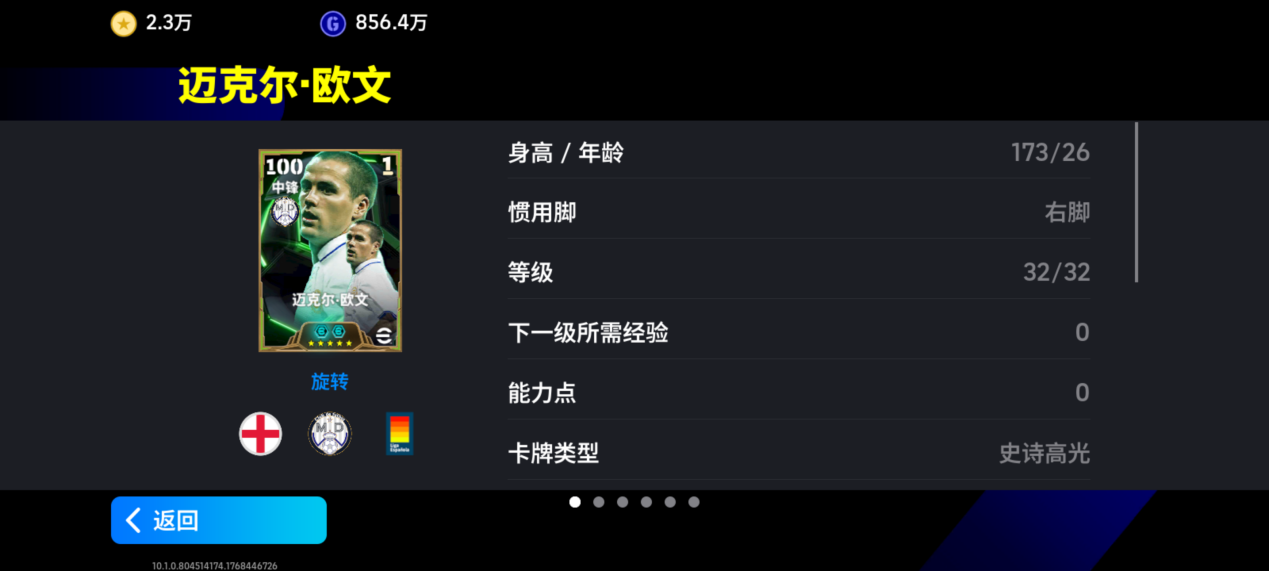Screen dimensions: 1269x571
Task: Open the 迈克尔·欧文 player card
Action: [x=330, y=250]
